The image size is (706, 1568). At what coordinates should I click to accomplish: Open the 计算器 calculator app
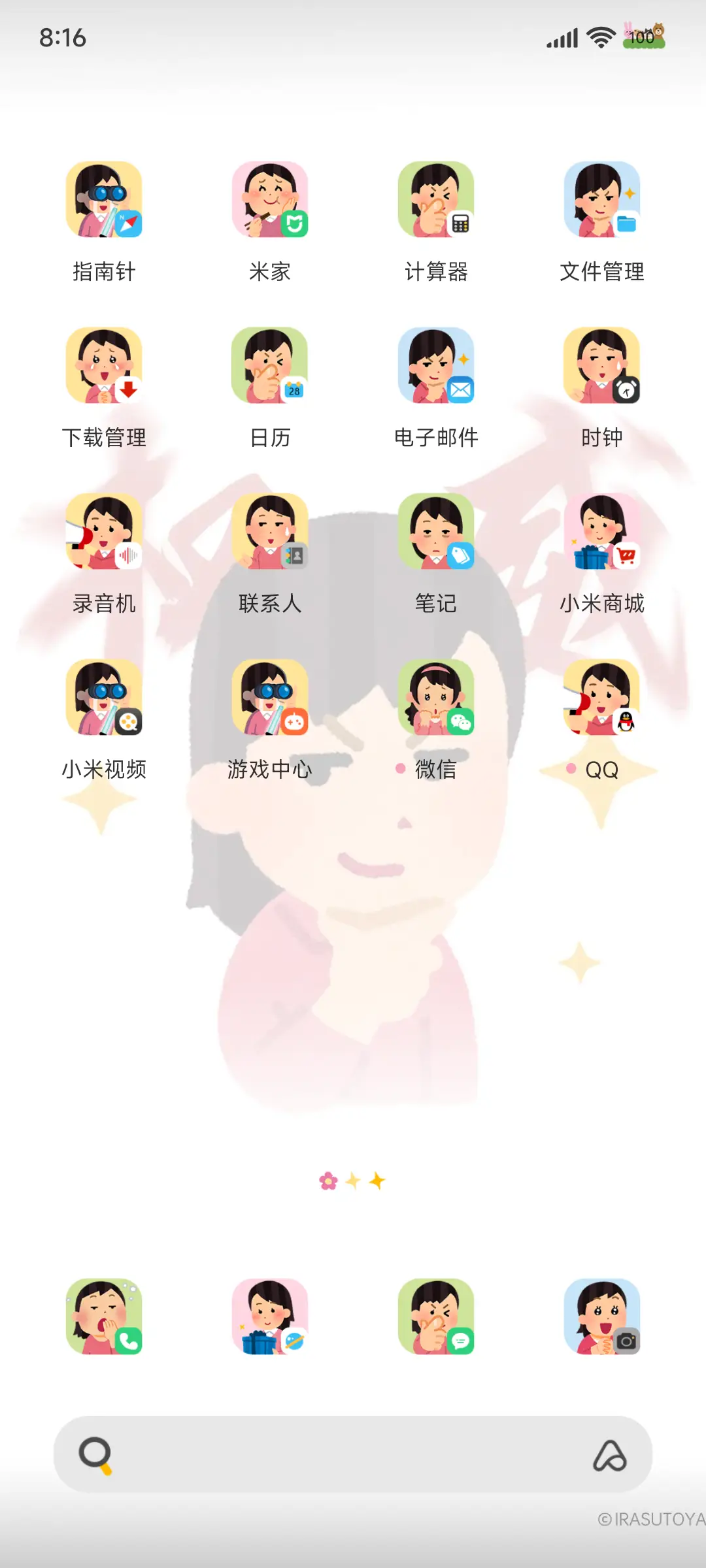click(436, 199)
